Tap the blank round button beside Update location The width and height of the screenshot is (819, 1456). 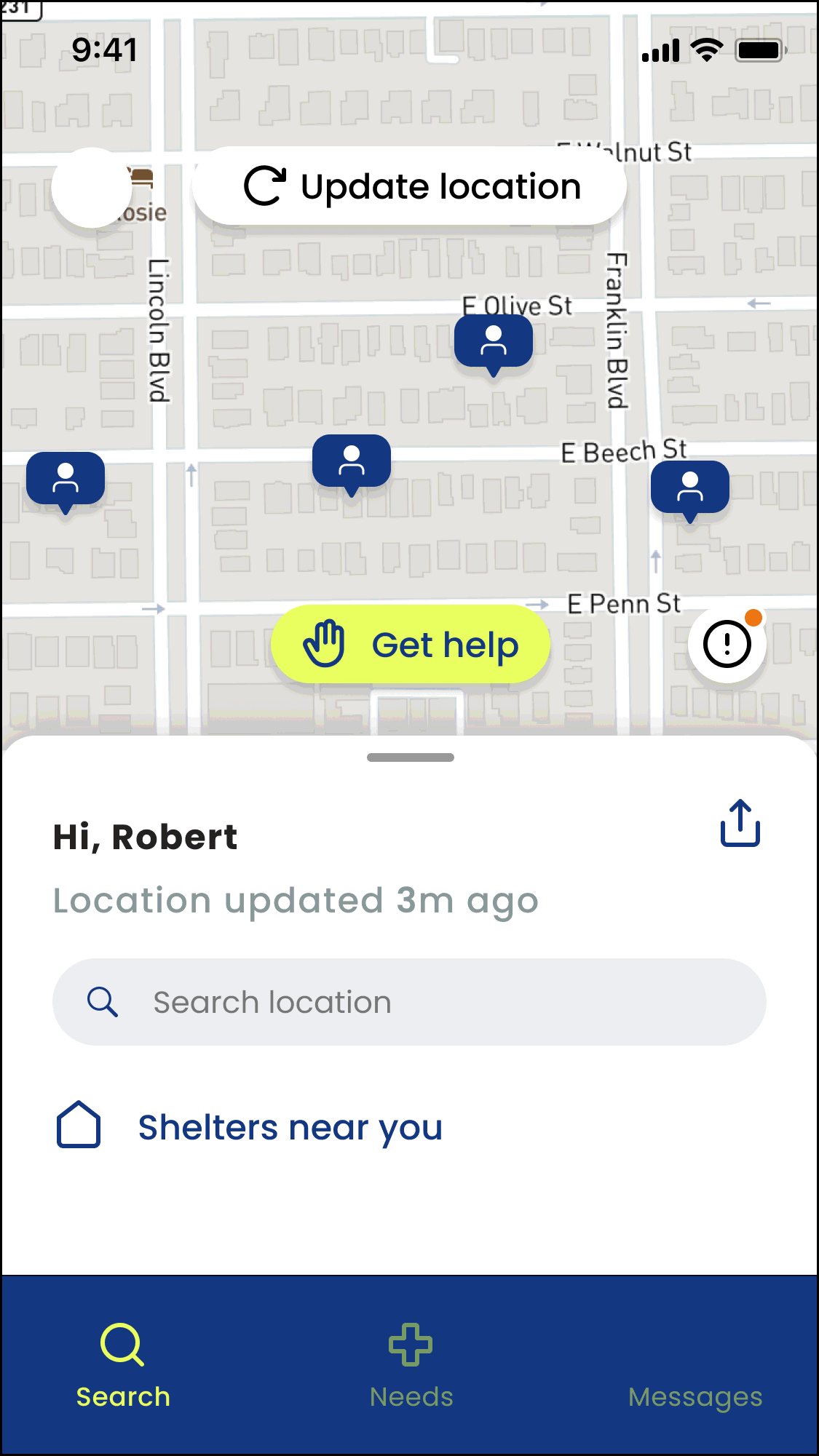pyautogui.click(x=92, y=188)
